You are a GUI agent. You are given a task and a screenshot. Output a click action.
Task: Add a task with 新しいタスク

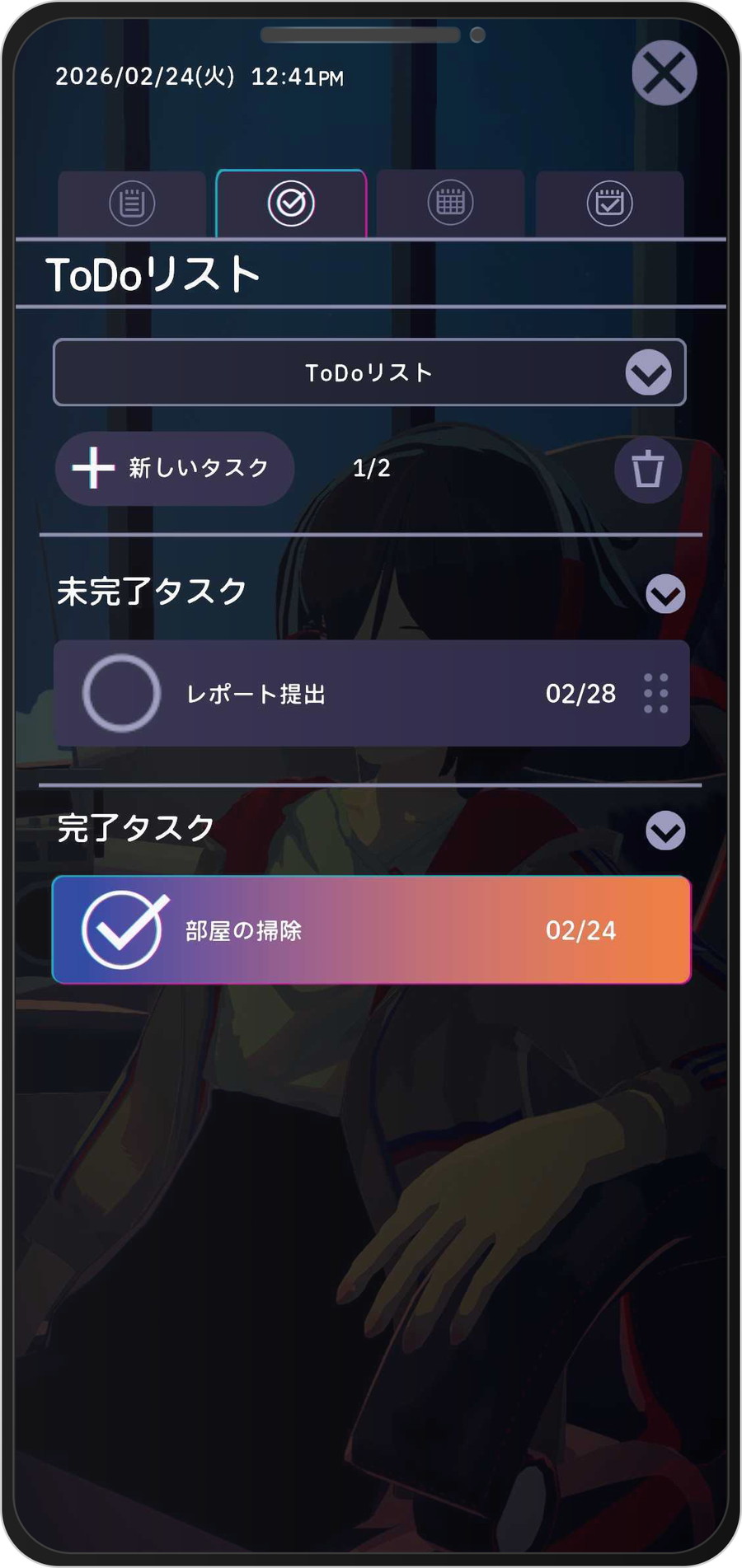point(175,468)
